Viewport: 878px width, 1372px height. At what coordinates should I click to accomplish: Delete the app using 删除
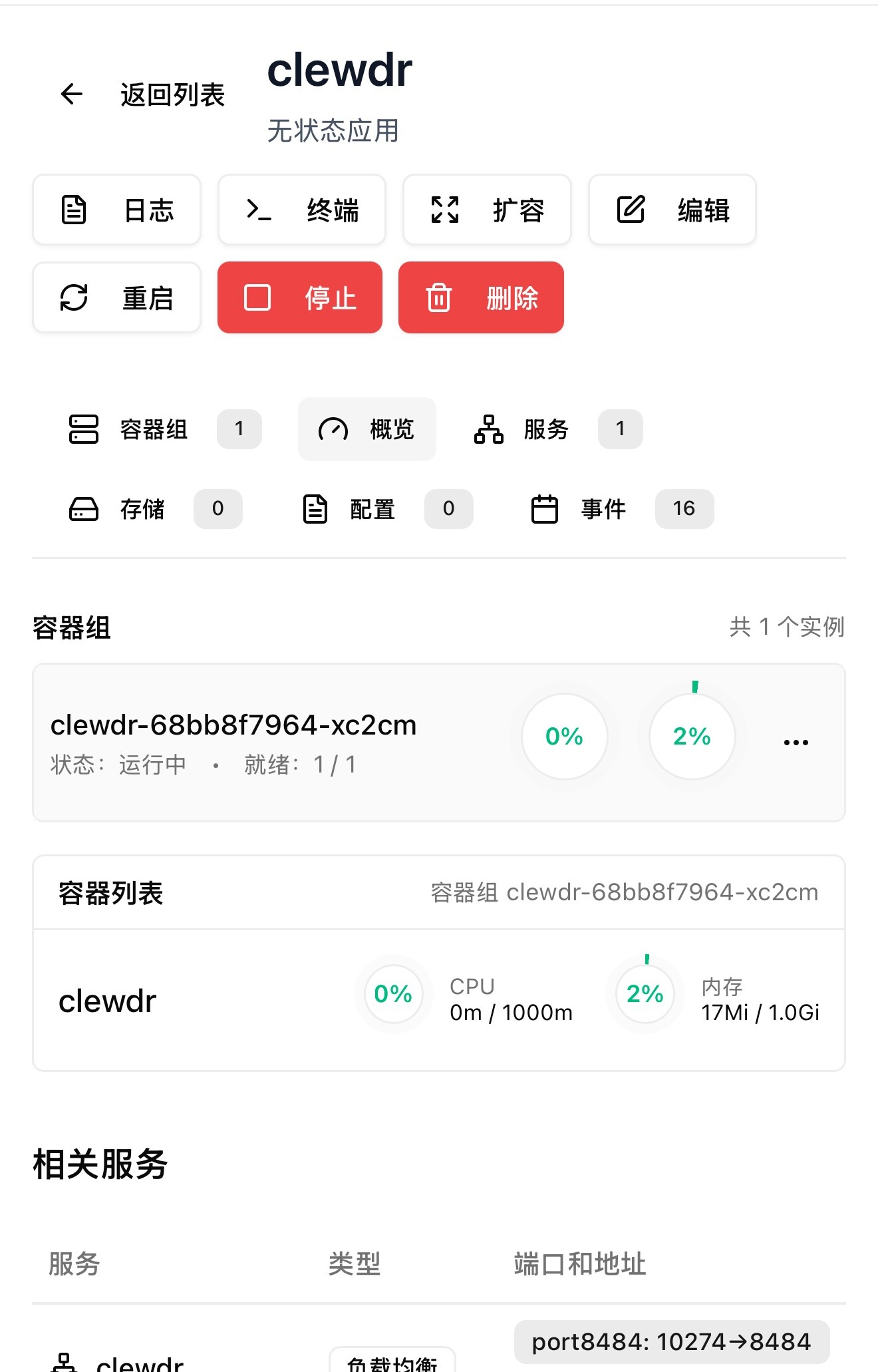[x=481, y=297]
